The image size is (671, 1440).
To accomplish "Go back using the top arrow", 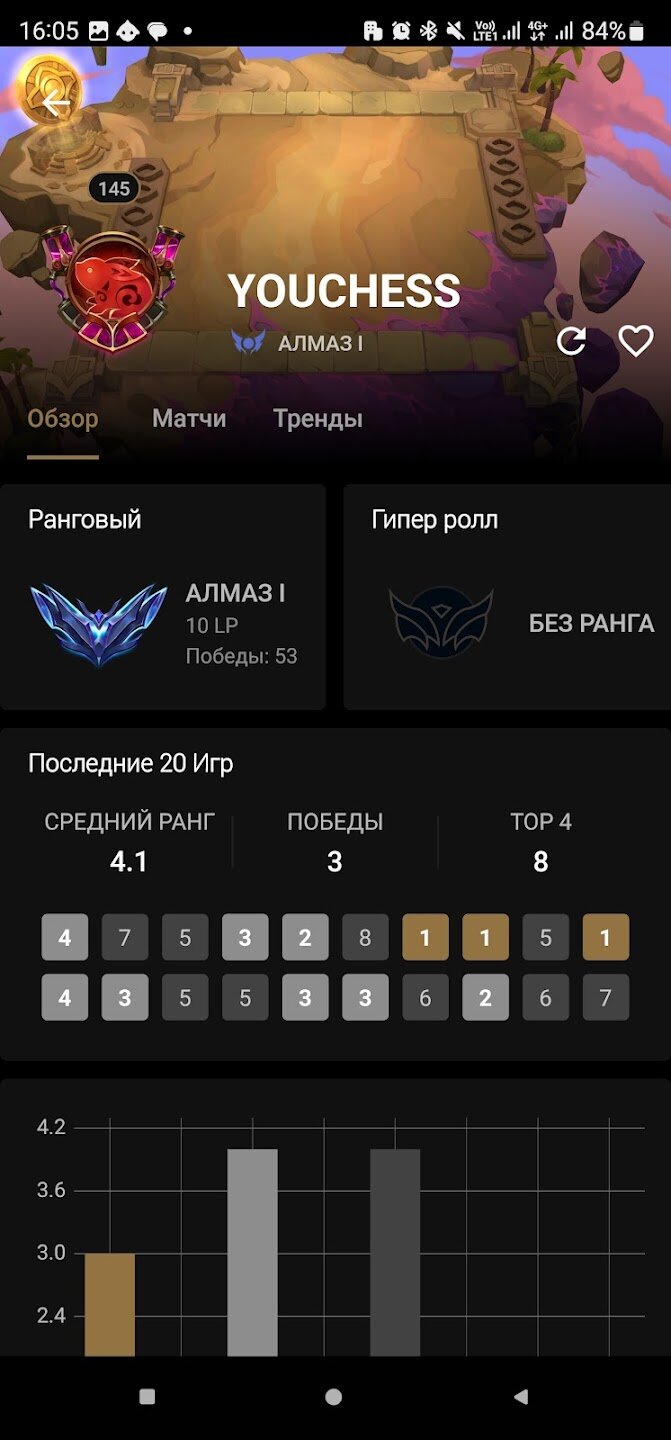I will [56, 103].
